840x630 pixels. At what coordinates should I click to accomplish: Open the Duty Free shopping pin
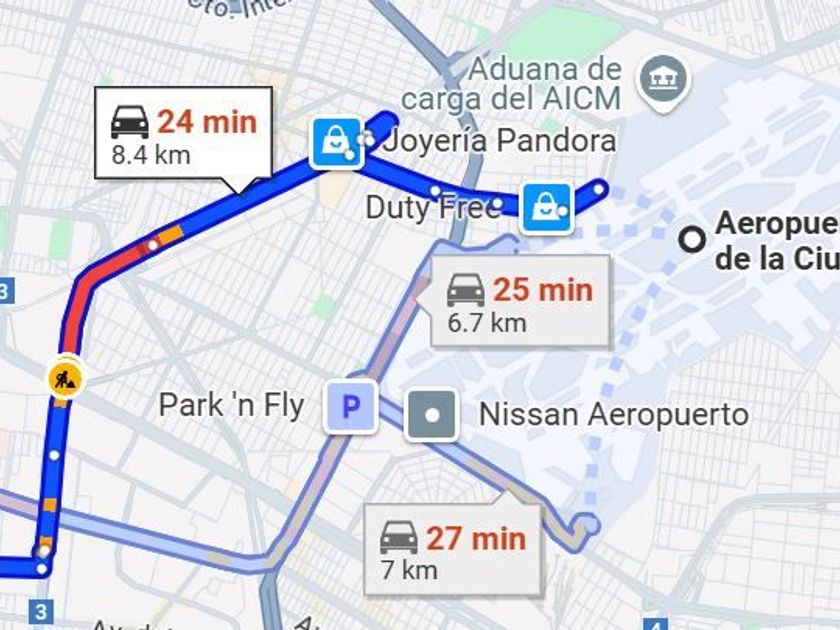546,208
